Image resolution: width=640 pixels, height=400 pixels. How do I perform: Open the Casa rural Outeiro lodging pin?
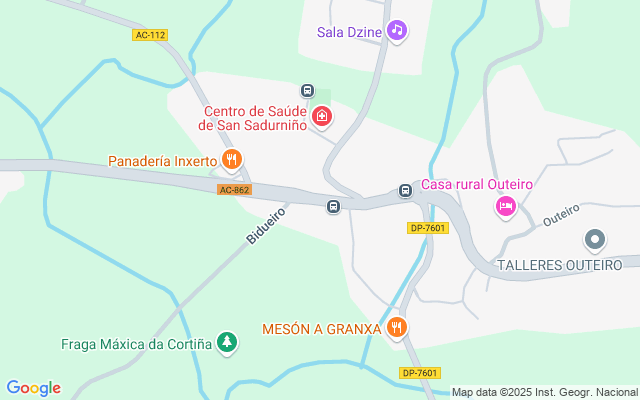[505, 206]
